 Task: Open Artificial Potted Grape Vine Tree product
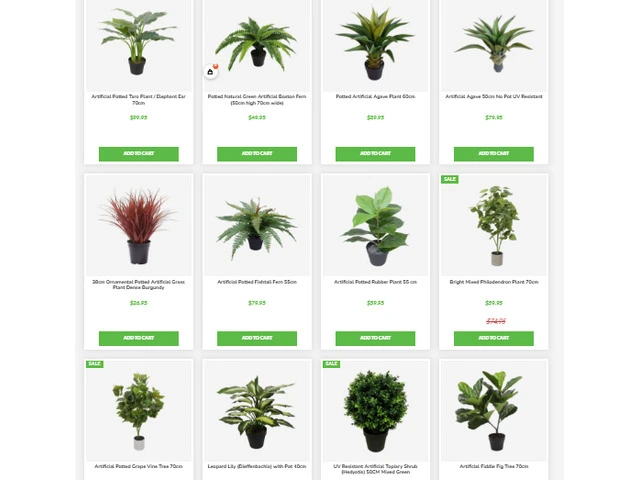[x=138, y=410]
